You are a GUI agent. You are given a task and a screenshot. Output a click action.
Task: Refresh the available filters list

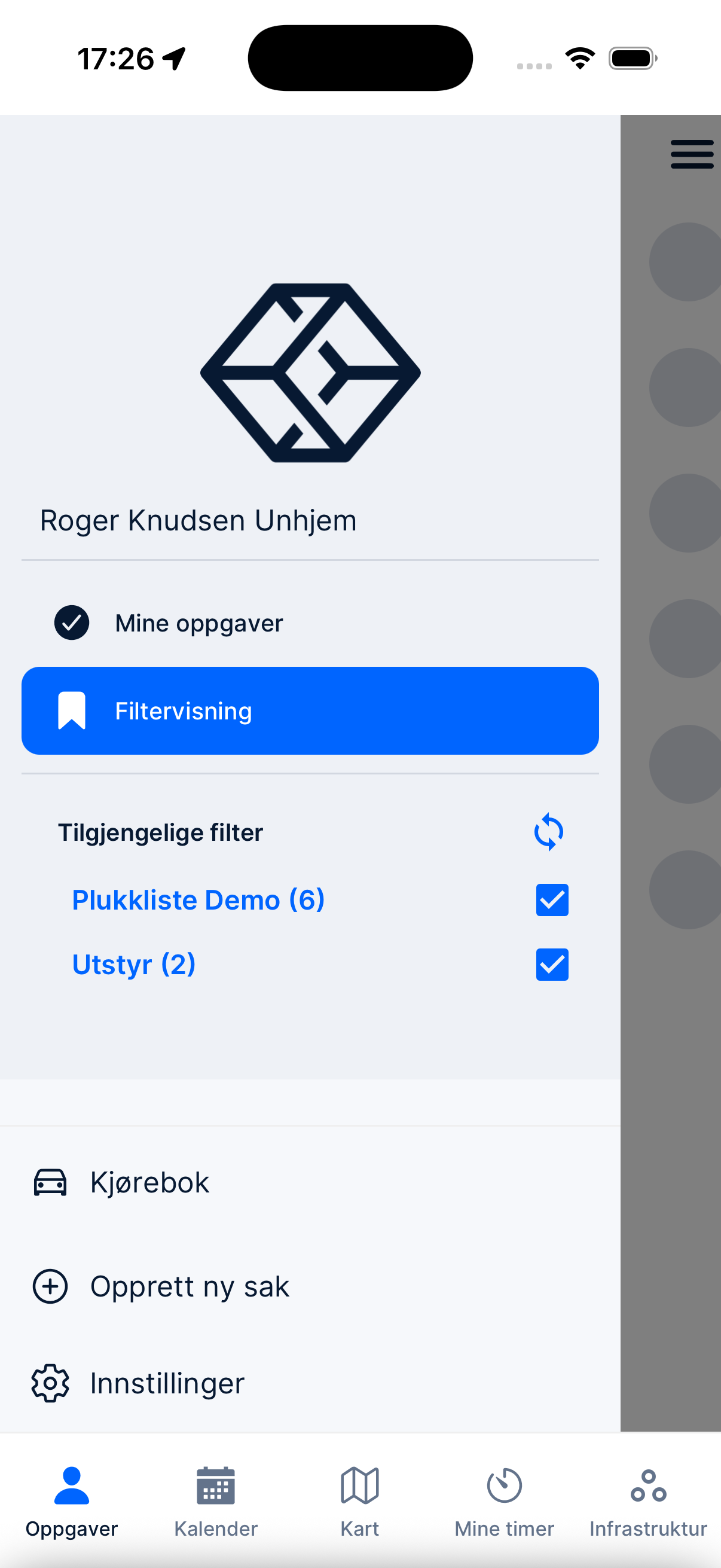(548, 831)
